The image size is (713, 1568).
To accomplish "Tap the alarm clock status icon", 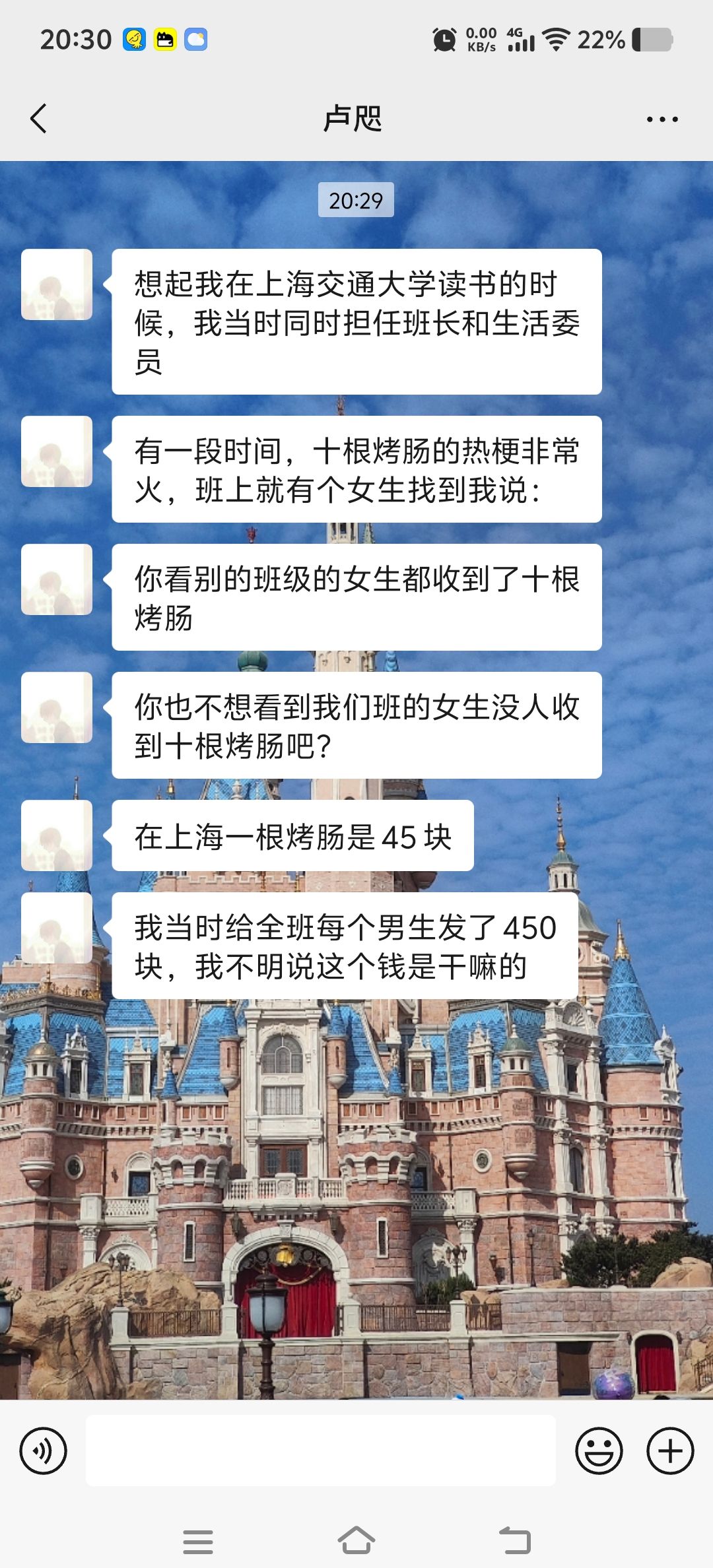I will pos(444,40).
